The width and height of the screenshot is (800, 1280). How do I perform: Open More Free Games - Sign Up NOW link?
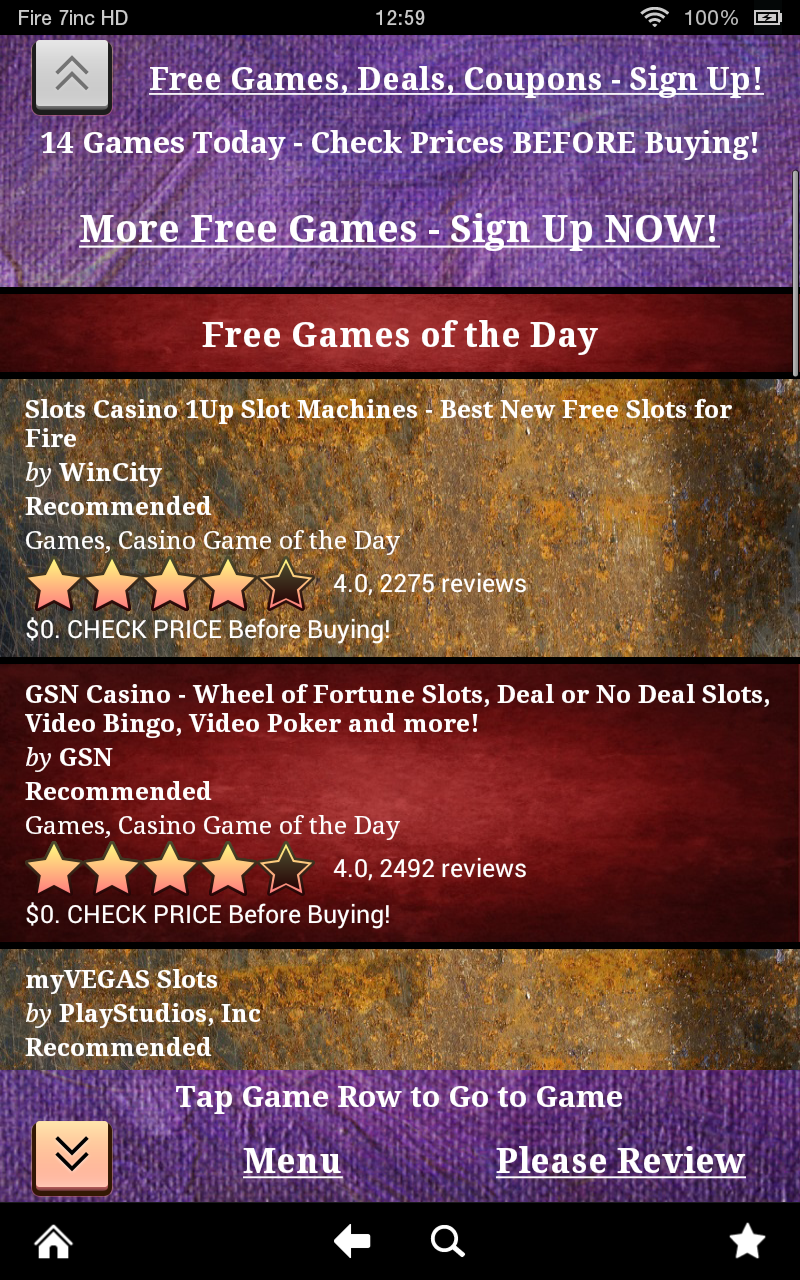coord(399,229)
